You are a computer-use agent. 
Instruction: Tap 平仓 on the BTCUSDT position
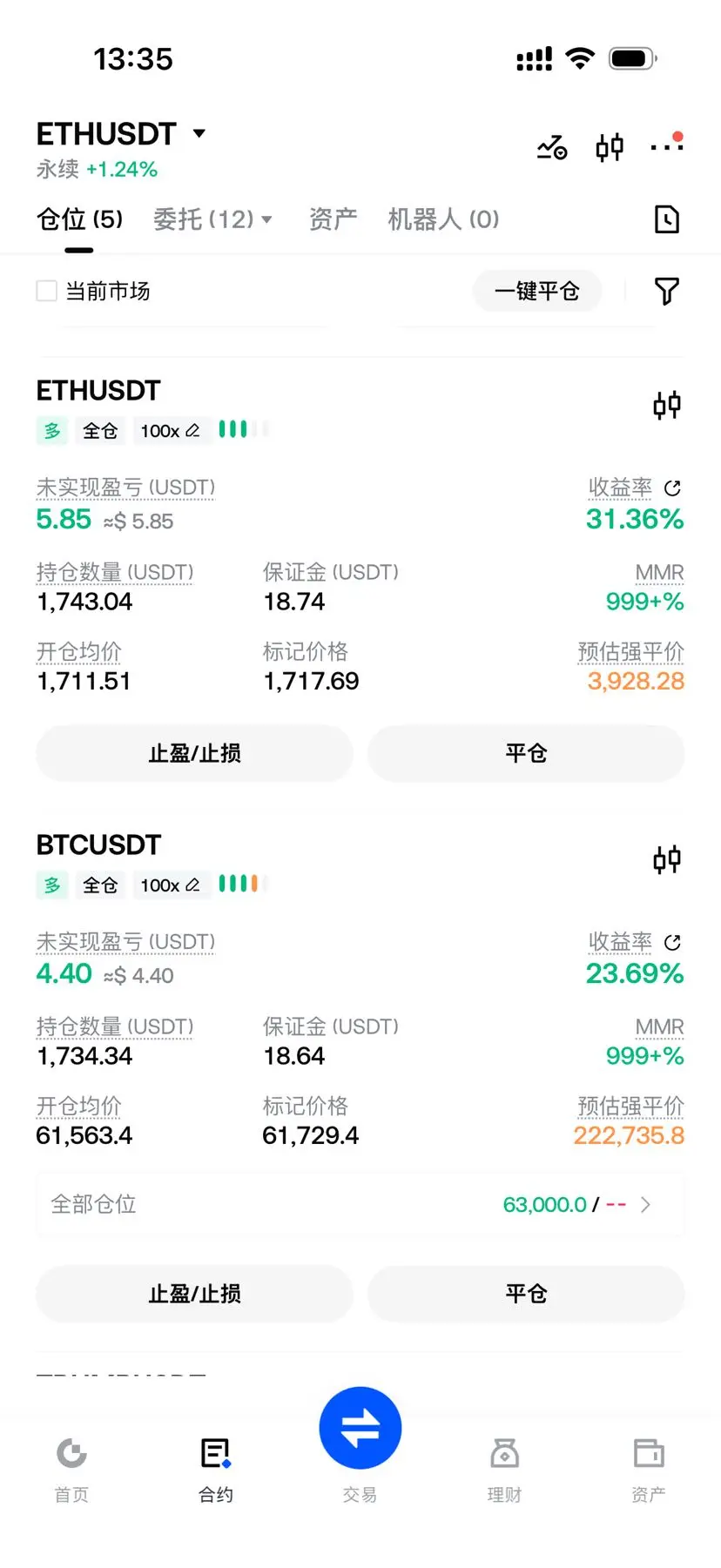(526, 1294)
